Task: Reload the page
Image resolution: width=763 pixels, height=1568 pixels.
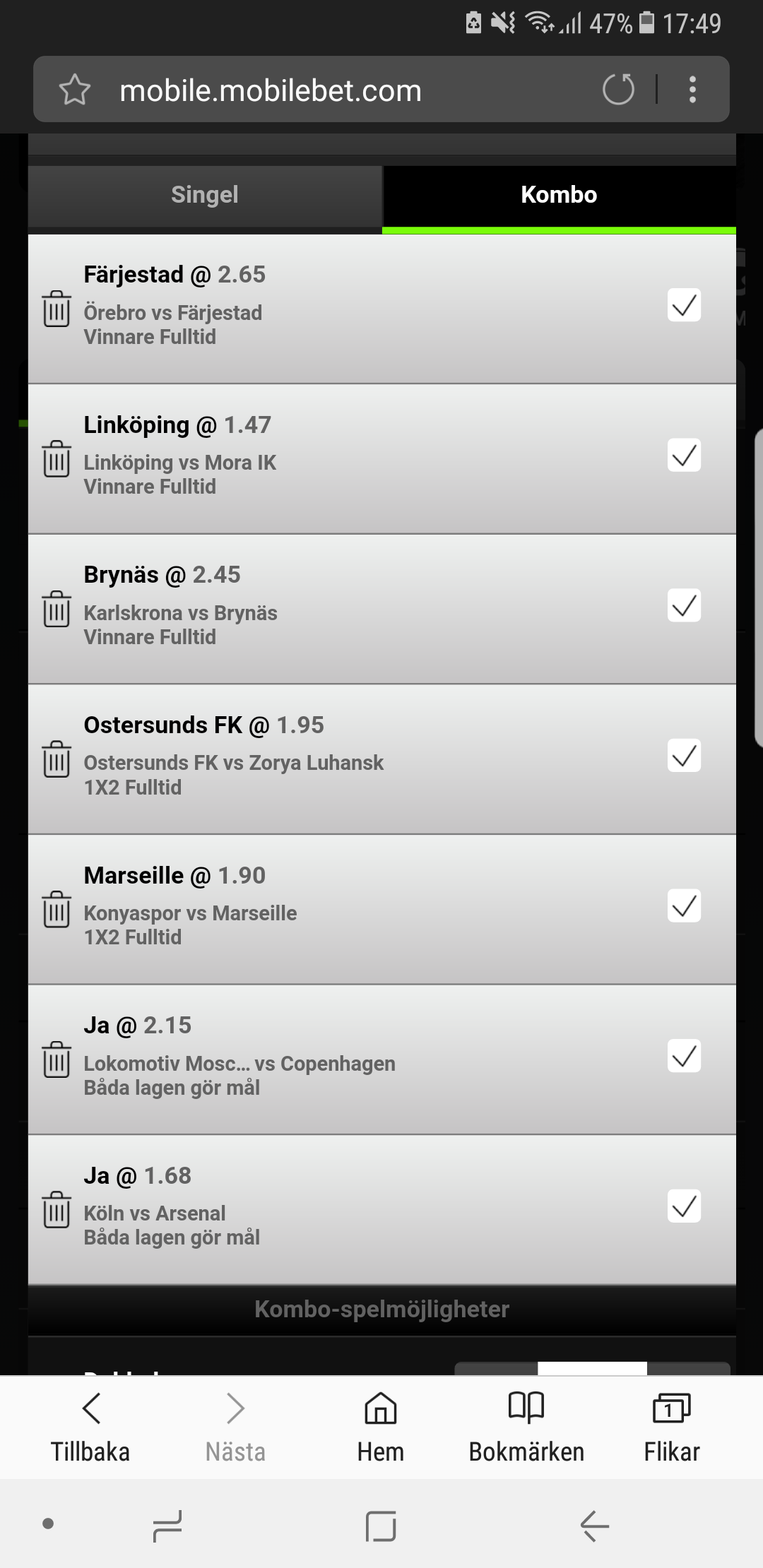Action: [618, 89]
